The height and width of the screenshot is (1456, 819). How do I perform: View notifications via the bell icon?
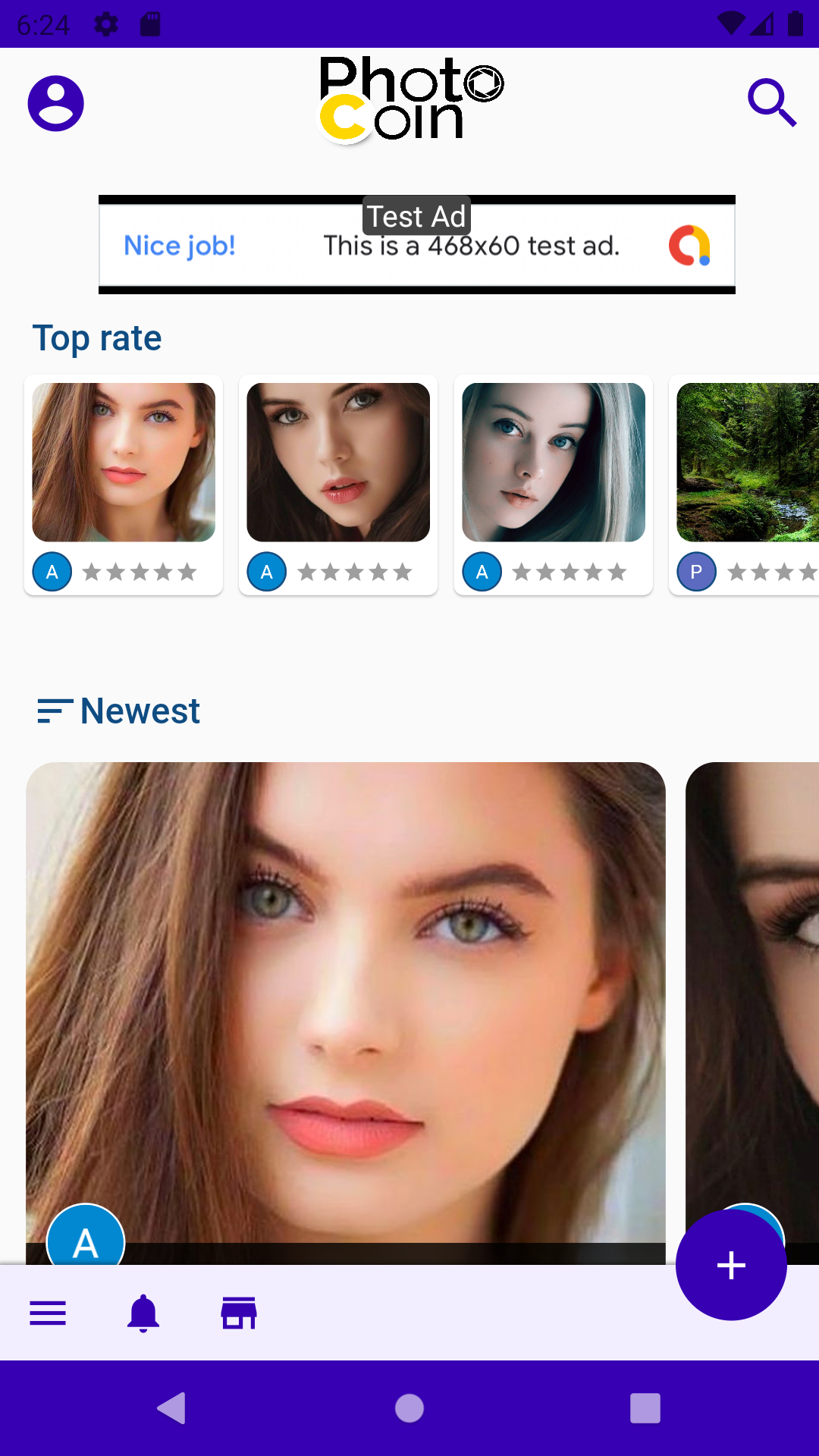click(143, 1313)
